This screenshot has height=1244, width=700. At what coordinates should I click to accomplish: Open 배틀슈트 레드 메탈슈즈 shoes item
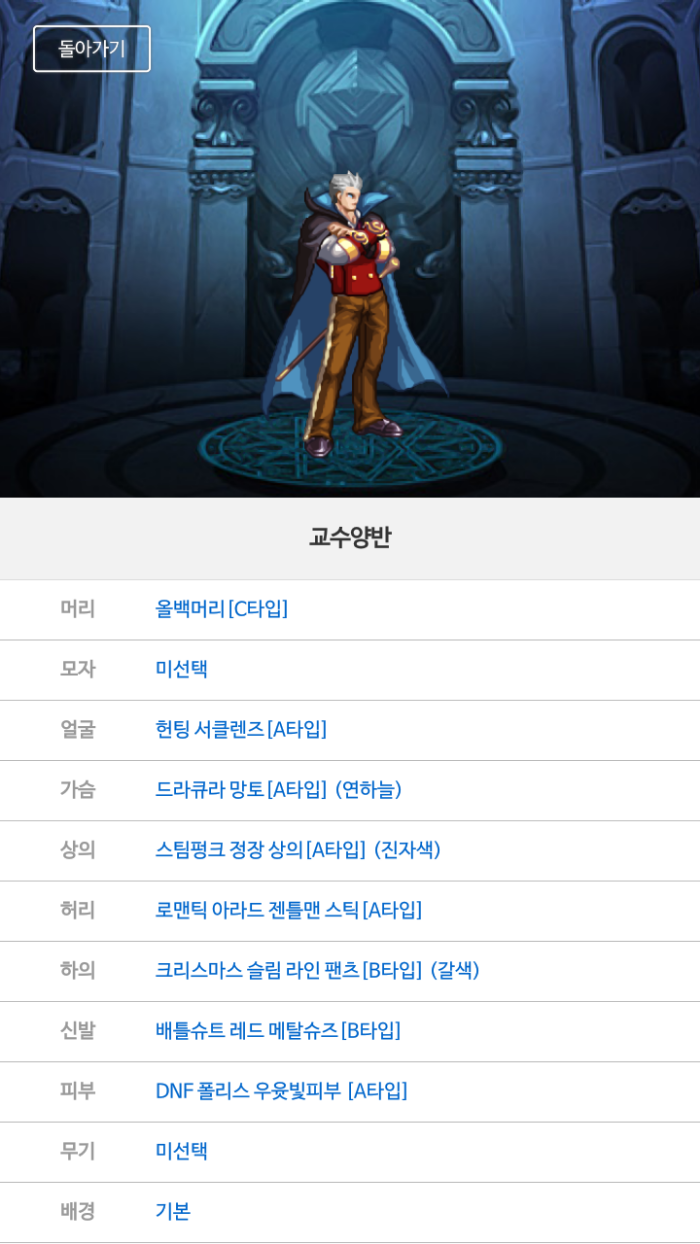277,1030
